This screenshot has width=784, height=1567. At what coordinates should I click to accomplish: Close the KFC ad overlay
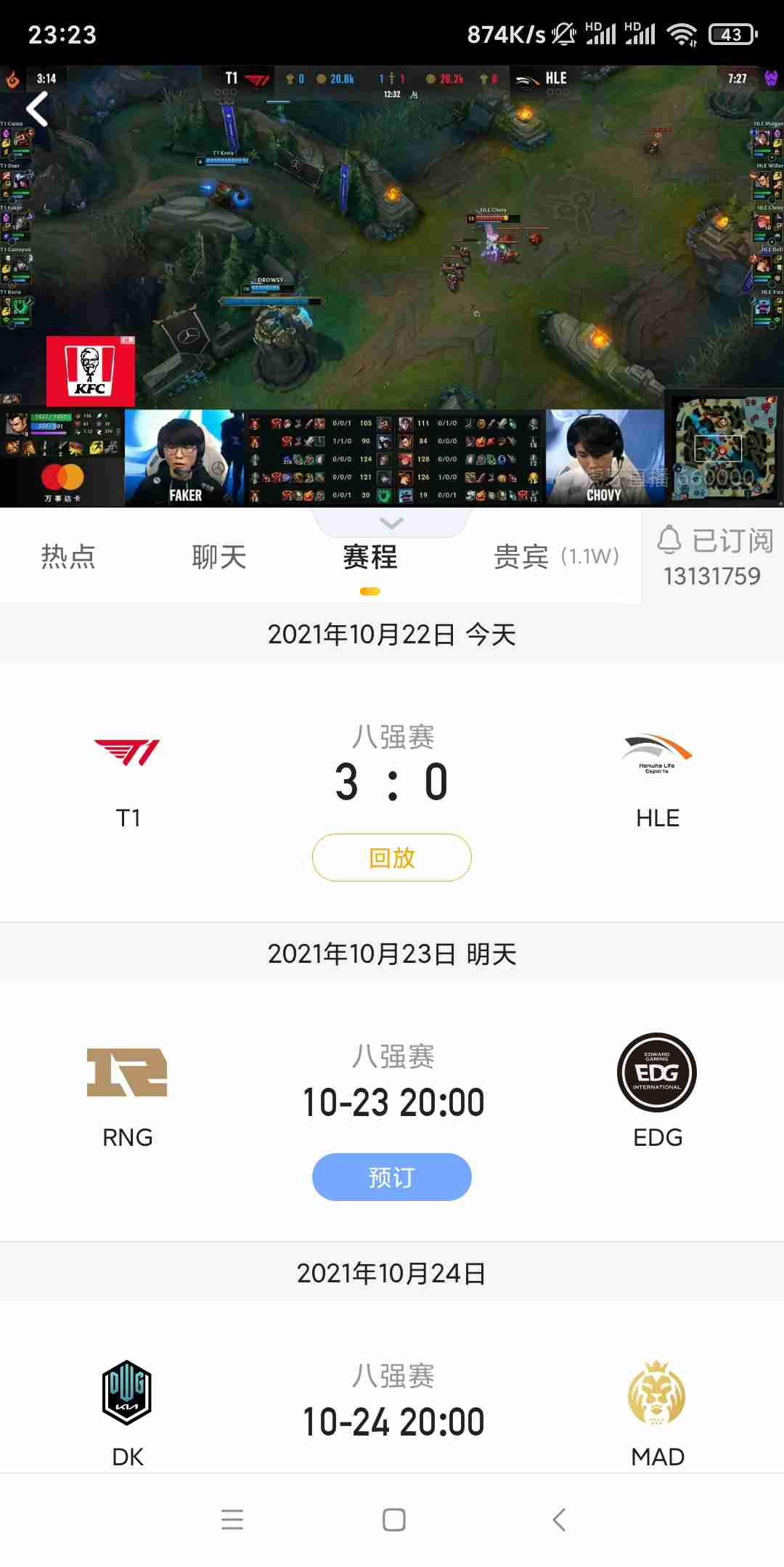(128, 340)
